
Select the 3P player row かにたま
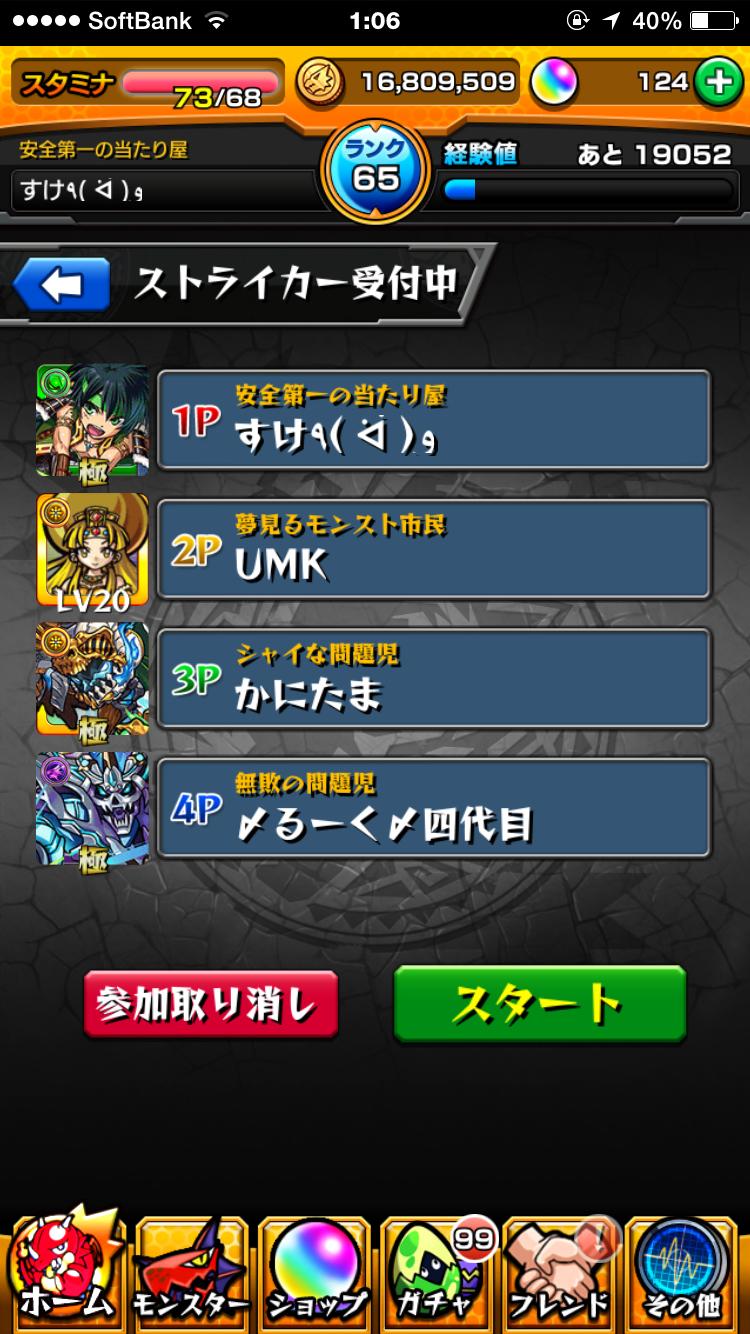click(433, 678)
